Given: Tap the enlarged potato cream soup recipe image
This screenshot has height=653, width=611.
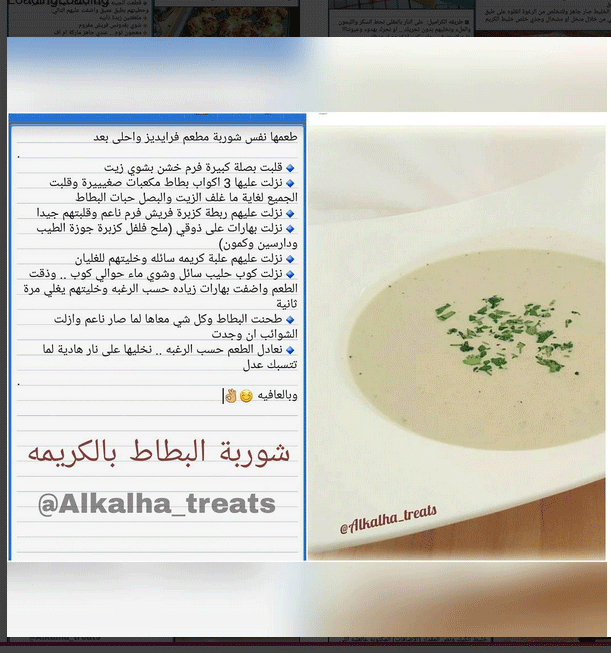Looking at the screenshot, I should (306, 335).
